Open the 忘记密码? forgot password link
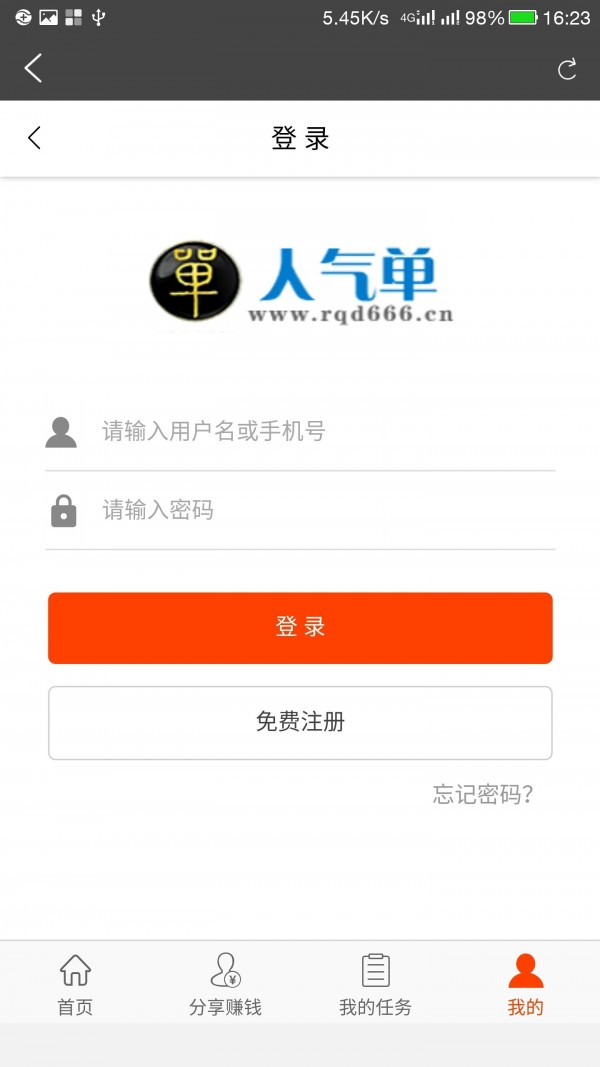Viewport: 600px width, 1067px height. (x=482, y=795)
